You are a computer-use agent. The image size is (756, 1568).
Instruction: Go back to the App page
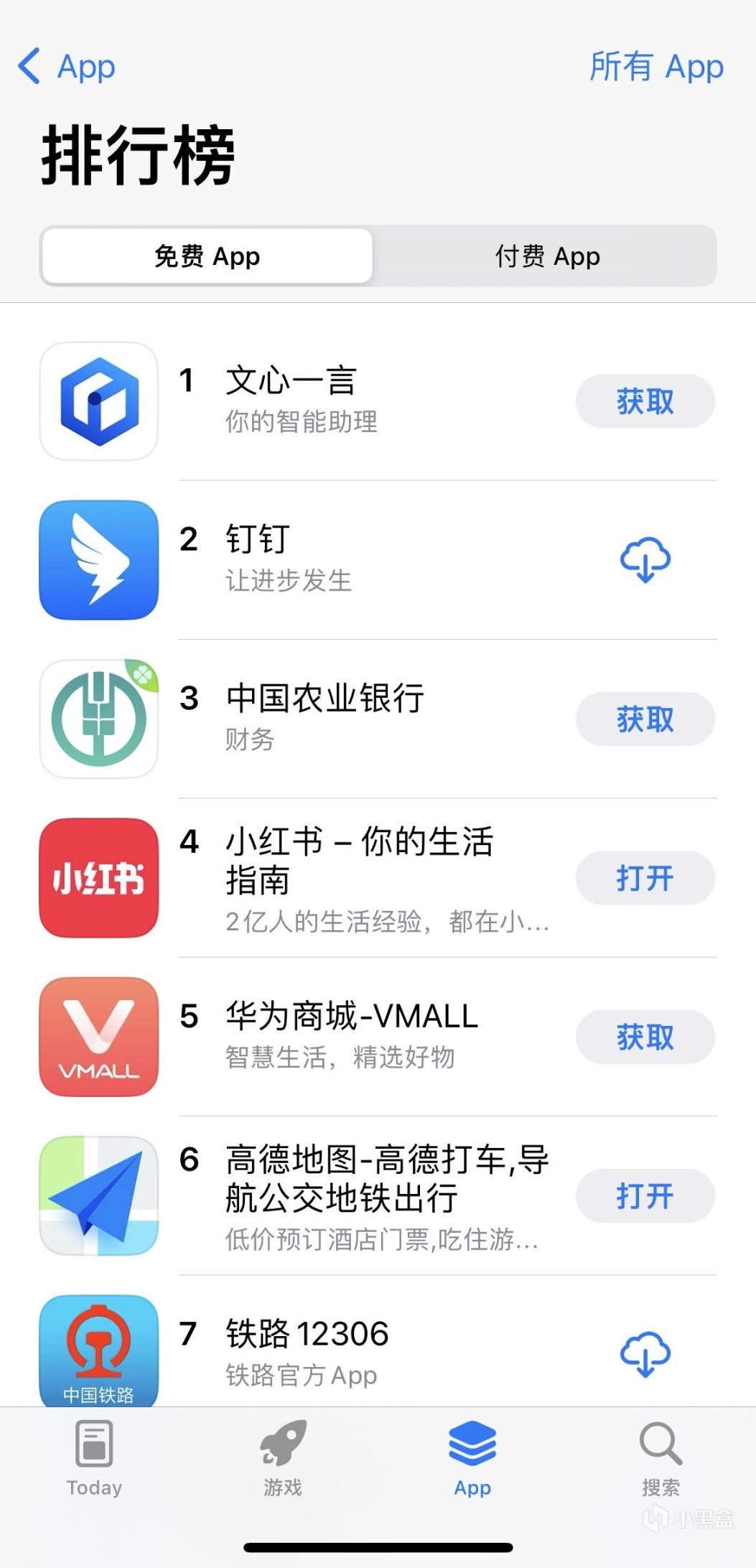point(66,67)
